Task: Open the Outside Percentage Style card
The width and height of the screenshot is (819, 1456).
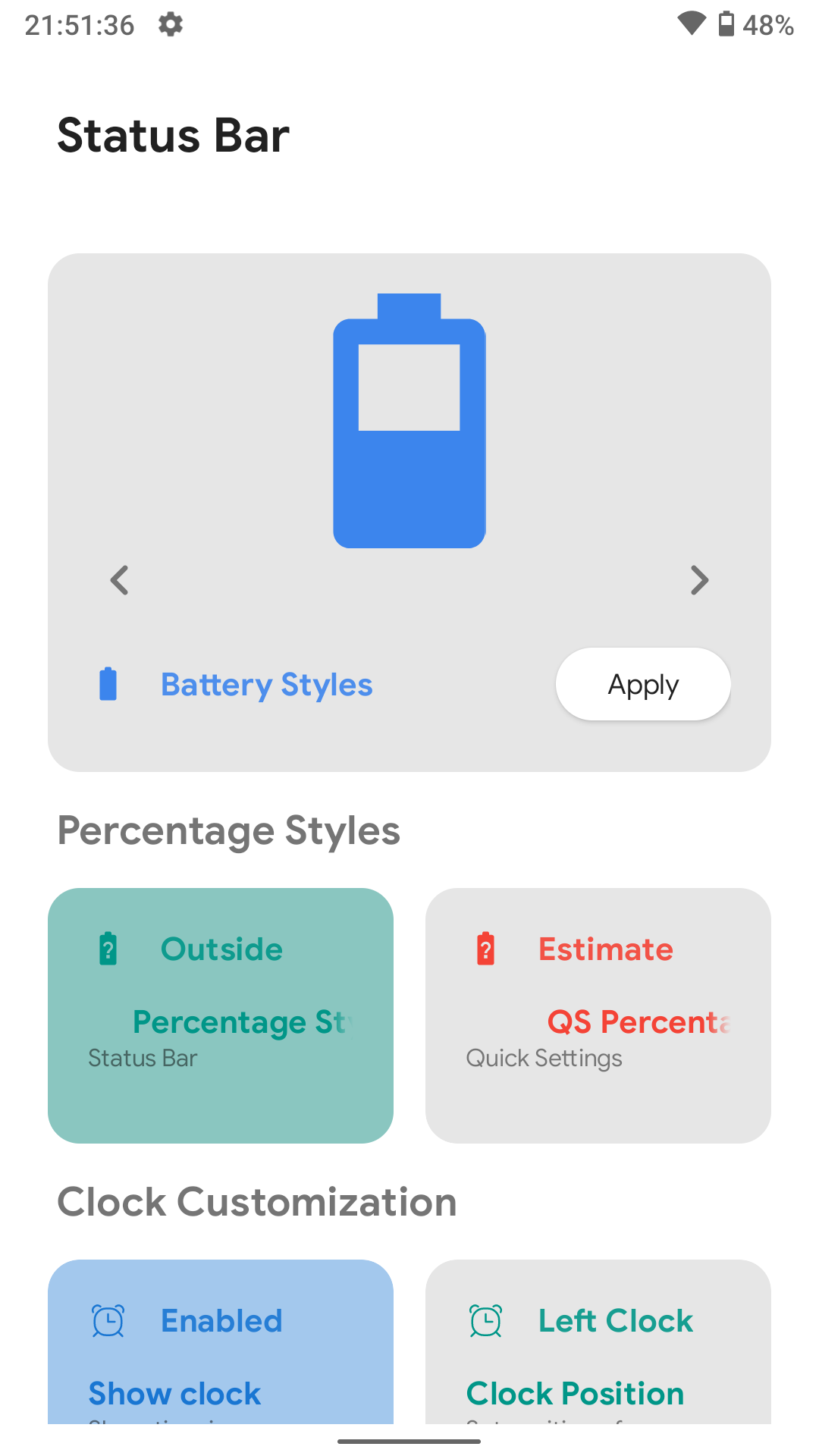Action: (x=221, y=1015)
